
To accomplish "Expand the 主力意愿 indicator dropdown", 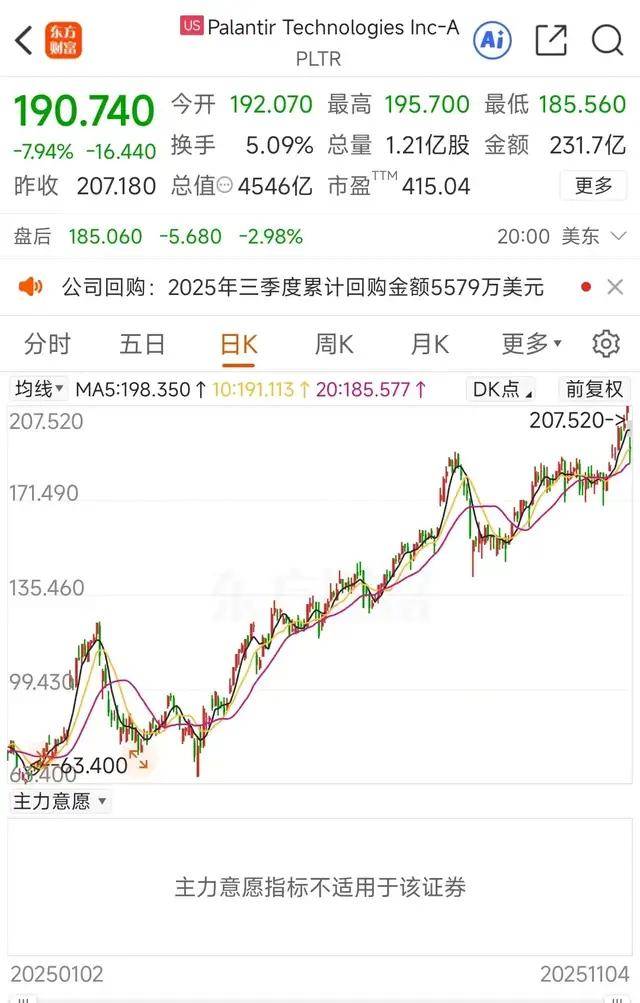I will pyautogui.click(x=60, y=801).
